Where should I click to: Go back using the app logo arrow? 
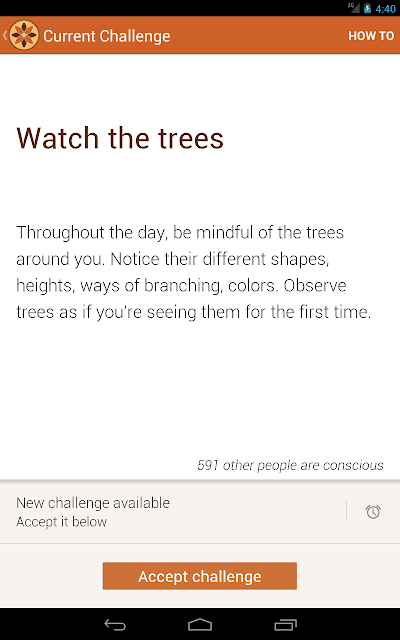click(21, 36)
